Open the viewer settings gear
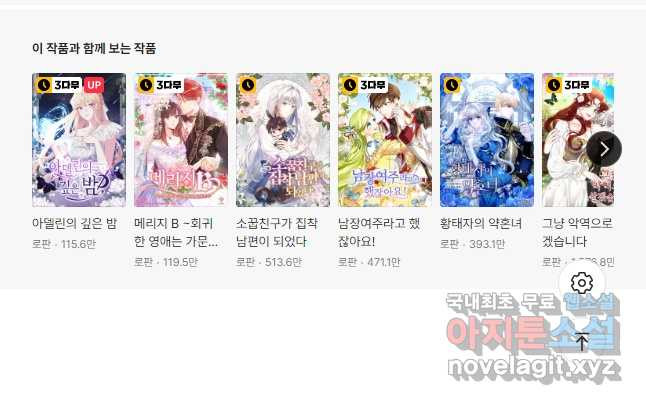 coord(582,284)
